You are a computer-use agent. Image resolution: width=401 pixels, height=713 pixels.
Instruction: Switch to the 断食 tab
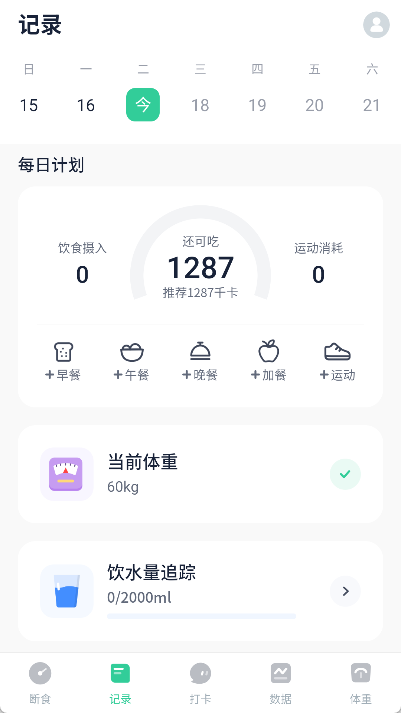click(40, 683)
